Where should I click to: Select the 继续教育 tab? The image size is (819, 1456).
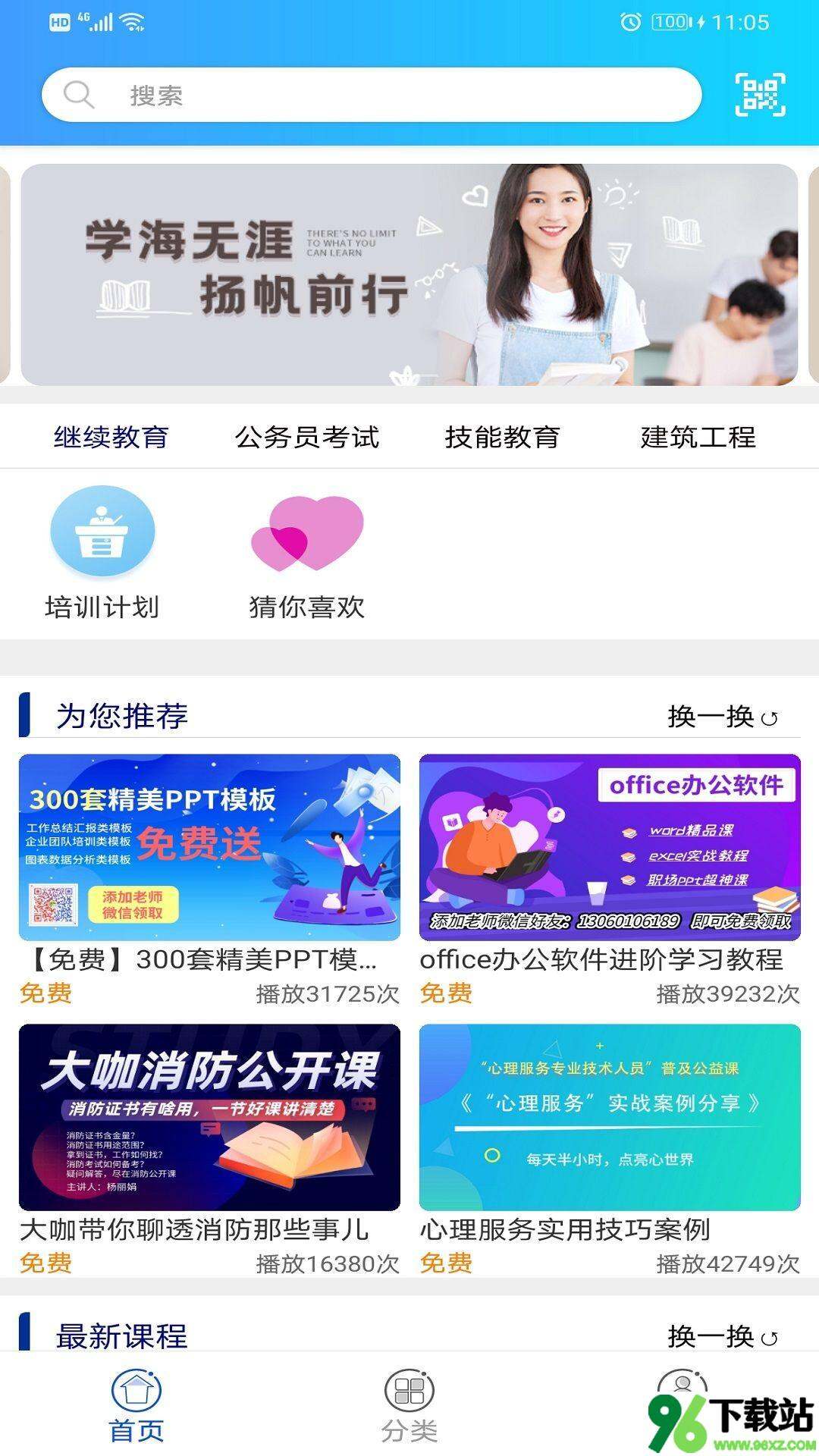coord(111,437)
